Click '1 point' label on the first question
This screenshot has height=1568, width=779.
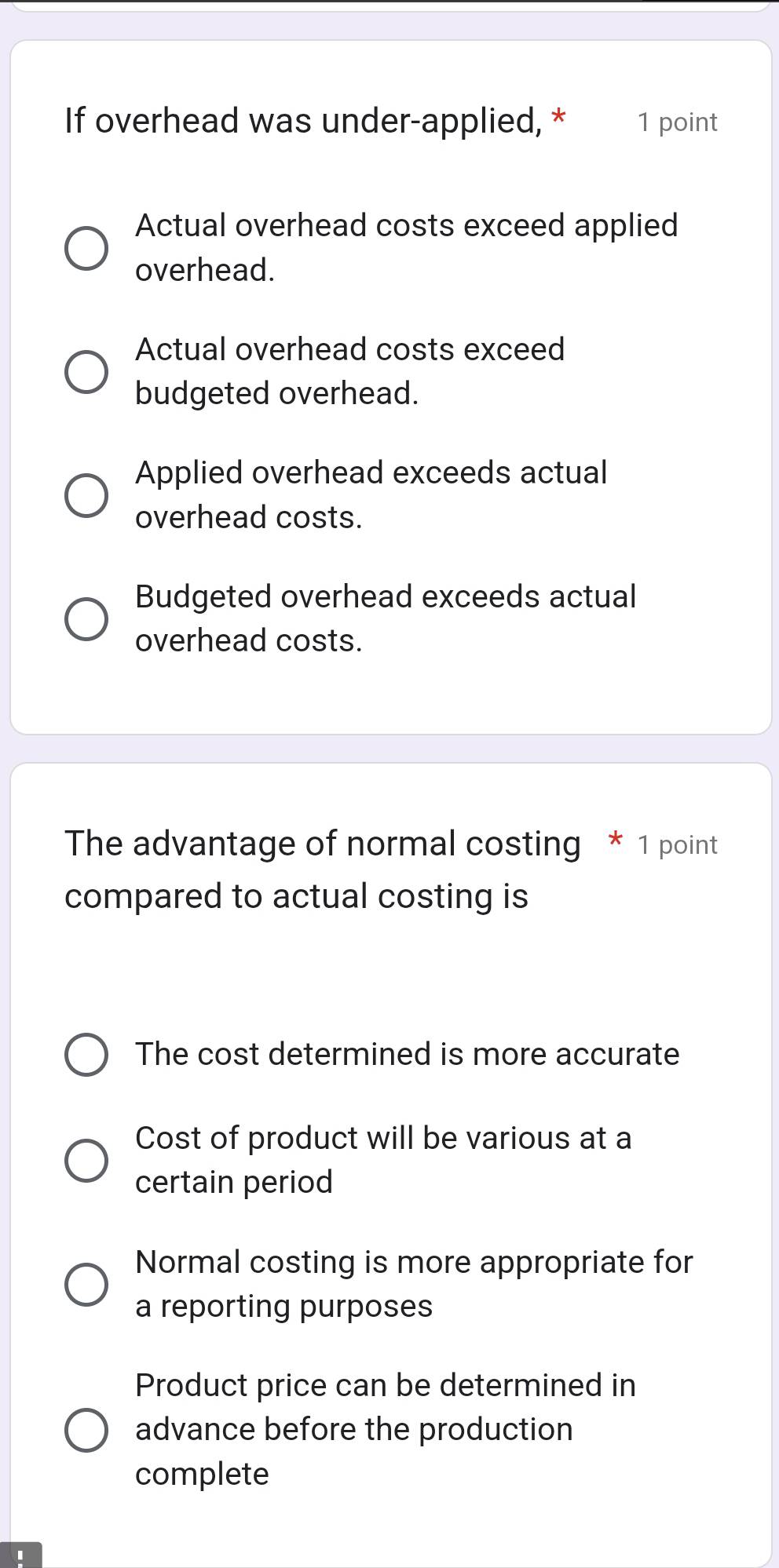pos(678,122)
